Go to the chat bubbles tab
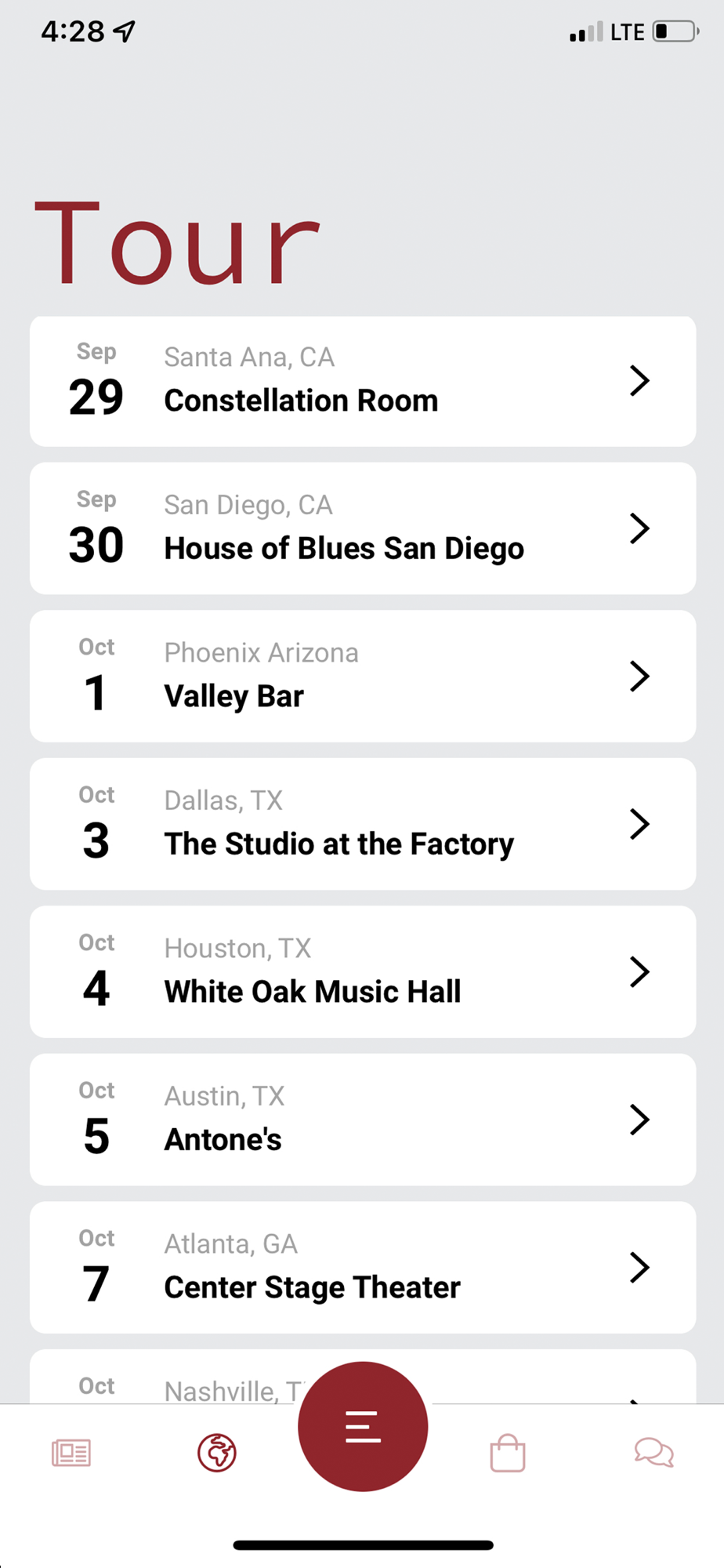Screen dimensions: 724x1568 click(x=653, y=1453)
